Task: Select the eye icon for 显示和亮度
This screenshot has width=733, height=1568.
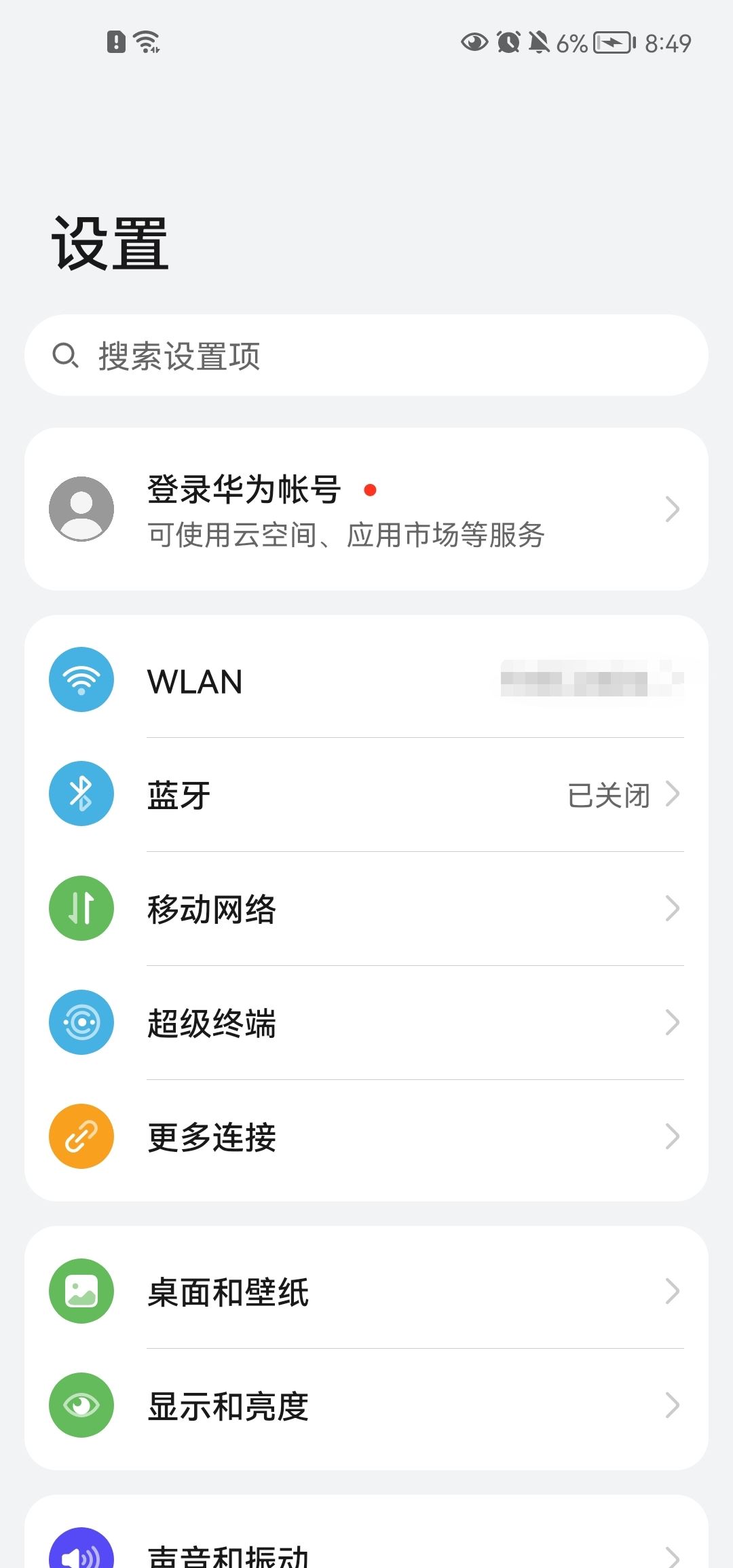Action: 80,1405
